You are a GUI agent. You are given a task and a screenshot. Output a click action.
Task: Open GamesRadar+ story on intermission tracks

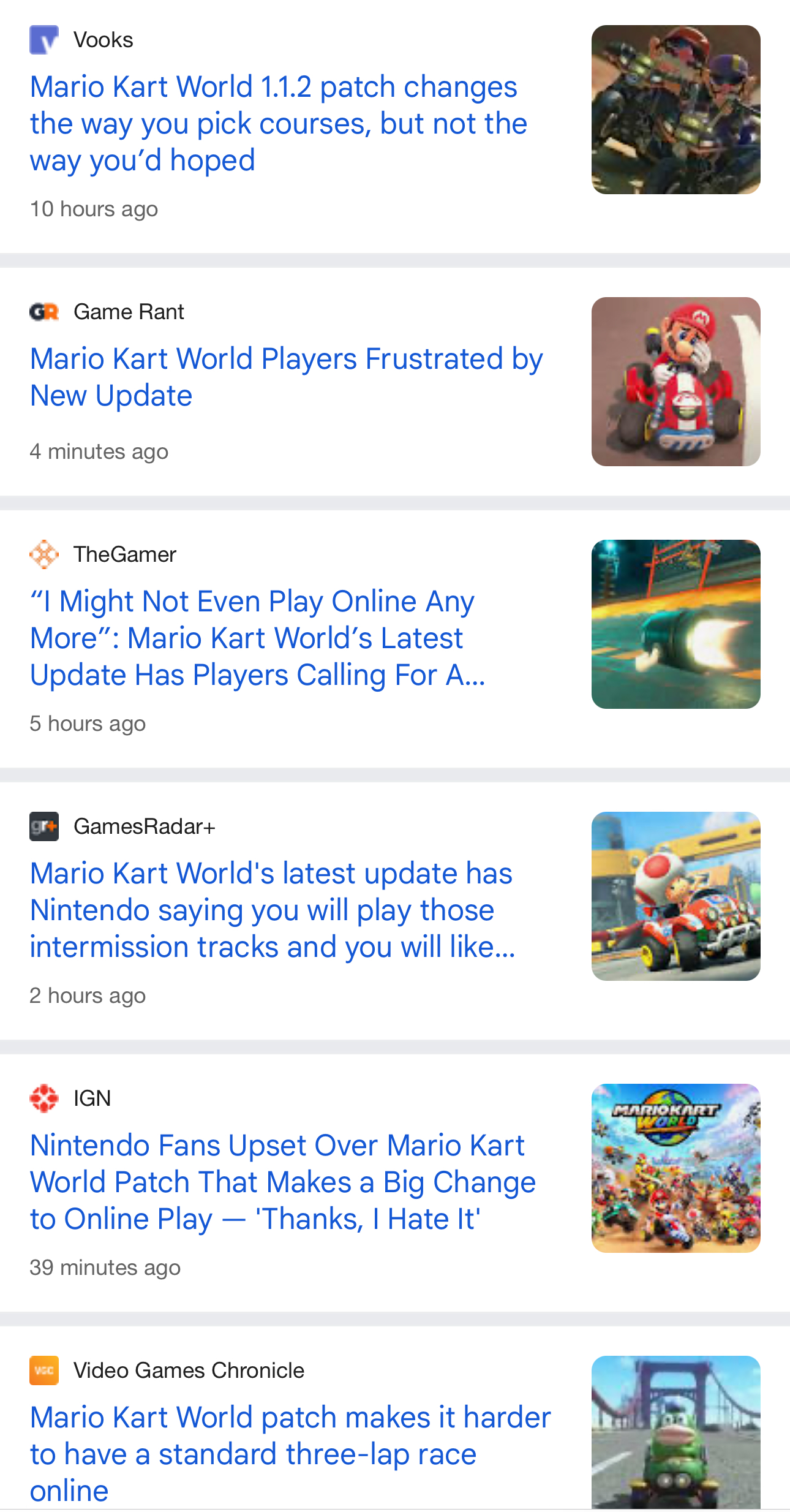coord(273,910)
